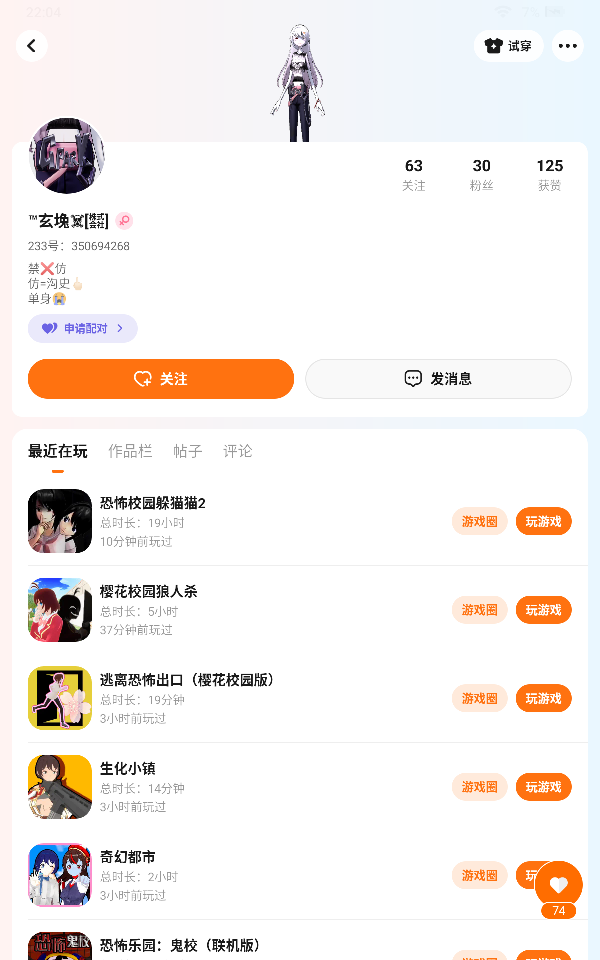
Task: Open the 奇幻都市 game entry
Action: (x=127, y=857)
